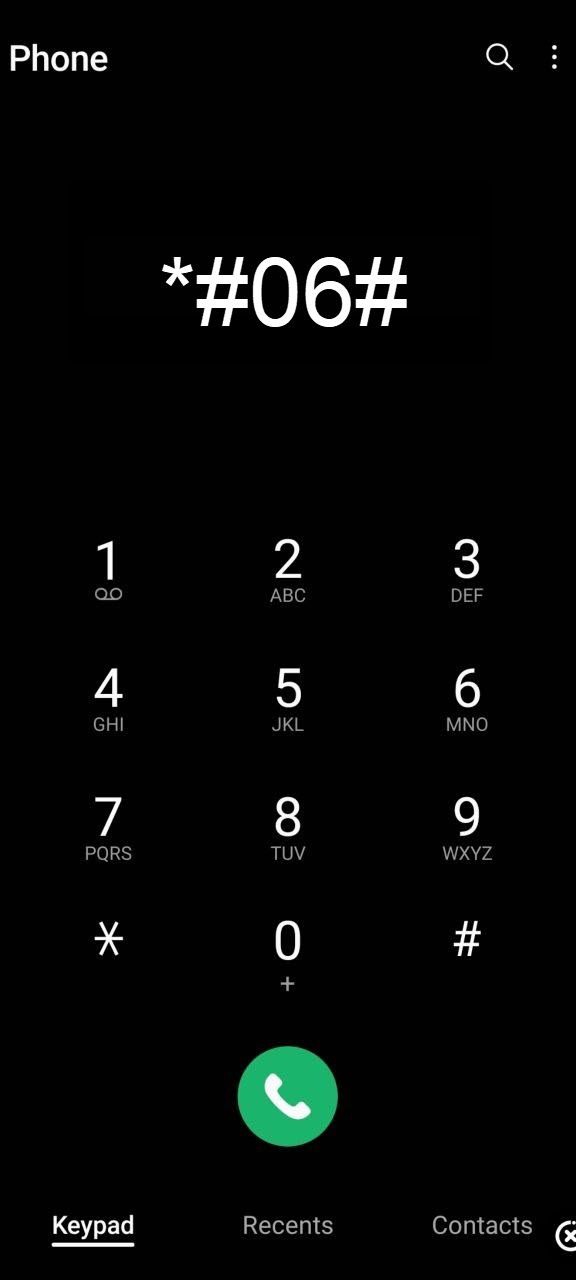Delete the last entered character
The image size is (576, 1280).
[566, 1236]
